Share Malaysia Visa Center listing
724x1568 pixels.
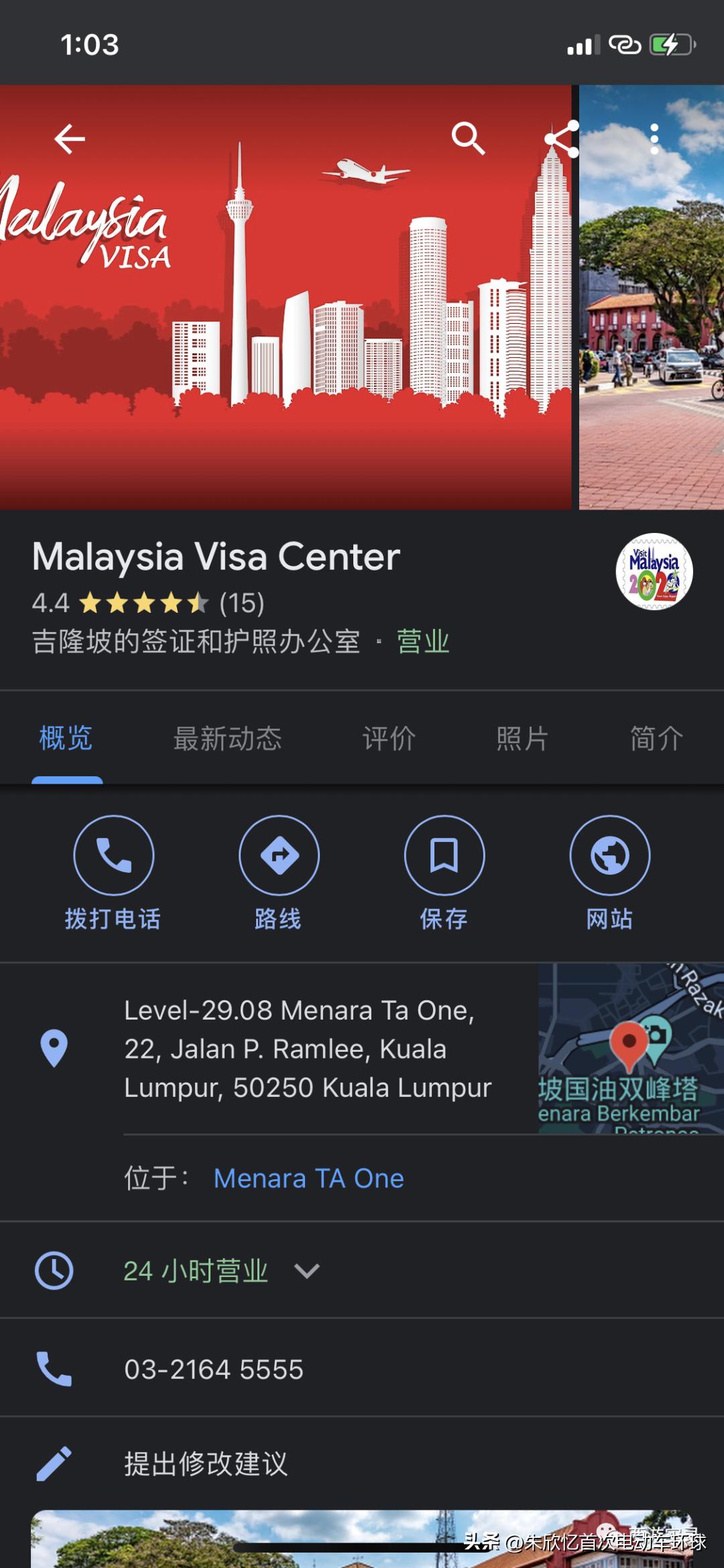click(562, 139)
